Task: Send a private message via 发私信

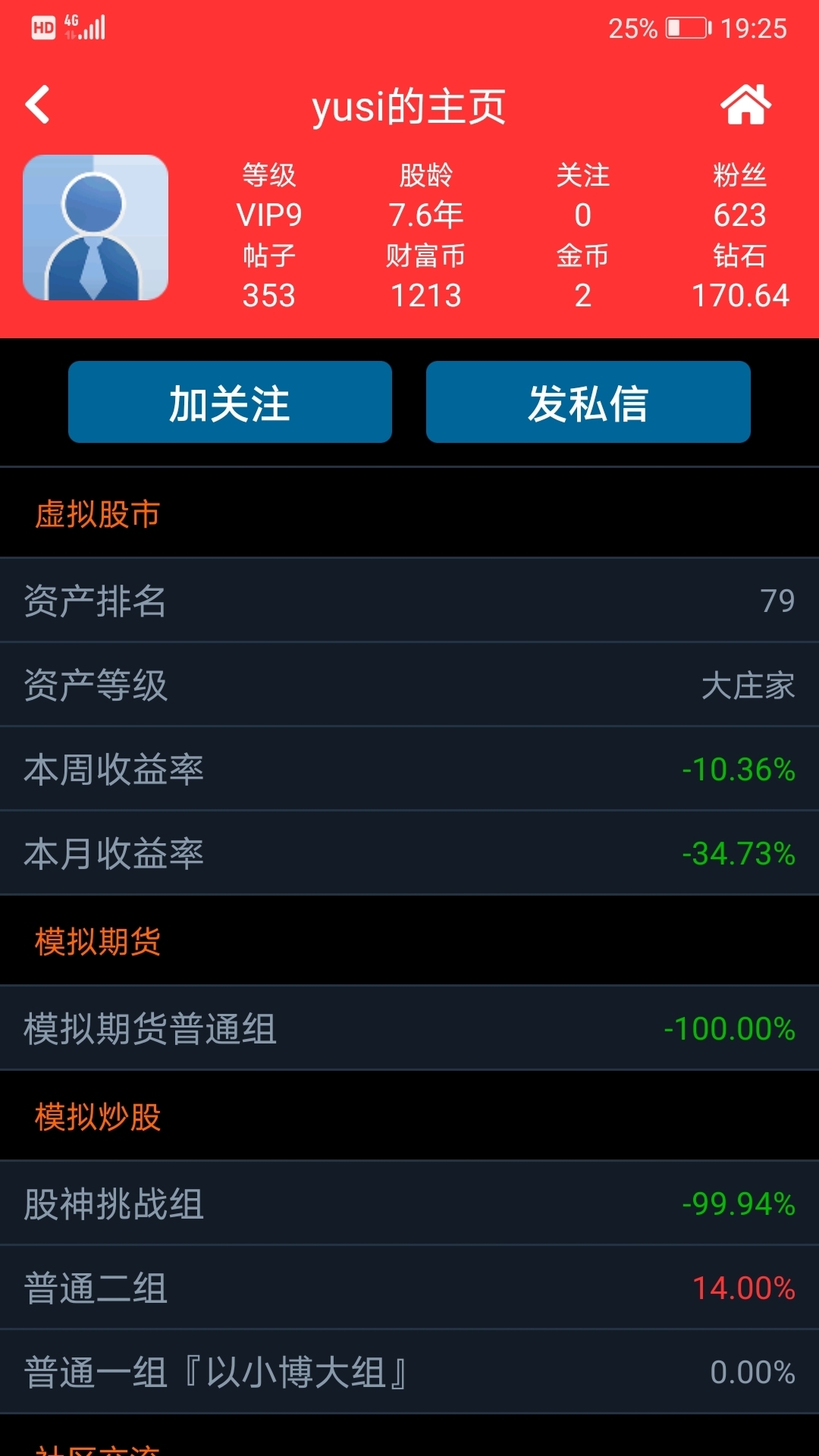Action: [588, 402]
